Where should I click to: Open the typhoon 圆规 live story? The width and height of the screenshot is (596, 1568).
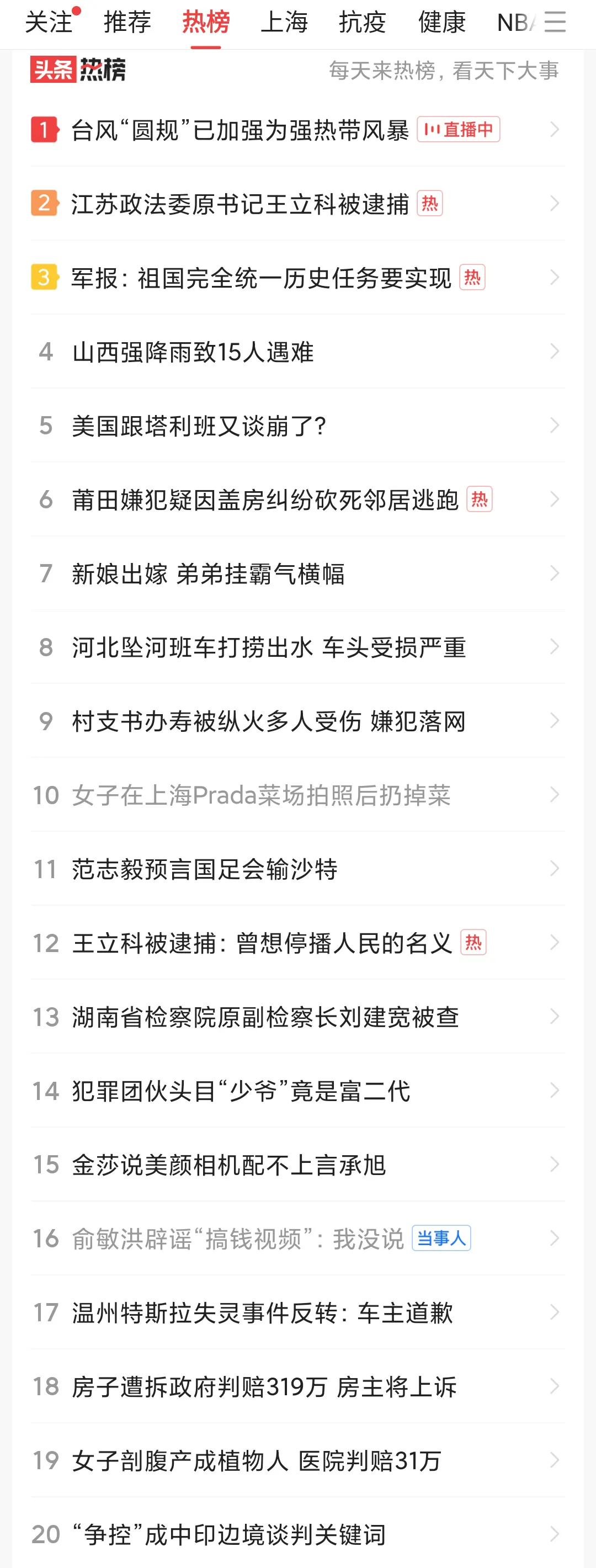coord(240,130)
